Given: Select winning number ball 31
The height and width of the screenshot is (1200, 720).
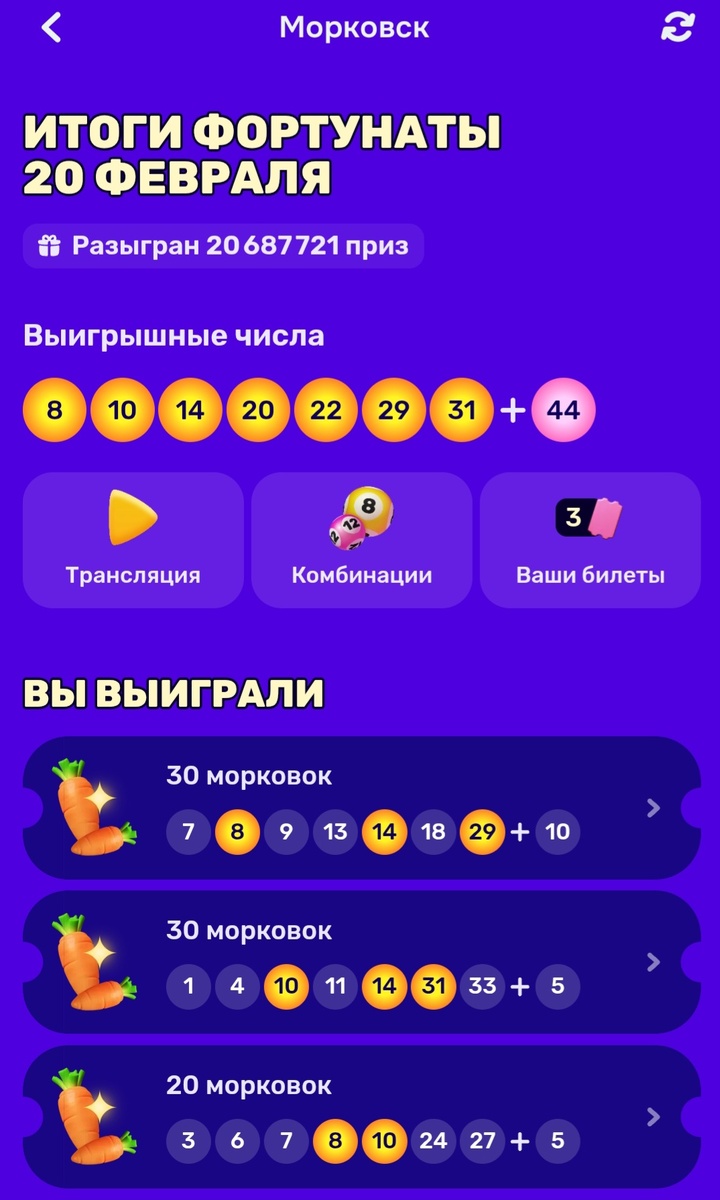Looking at the screenshot, I should pos(461,409).
